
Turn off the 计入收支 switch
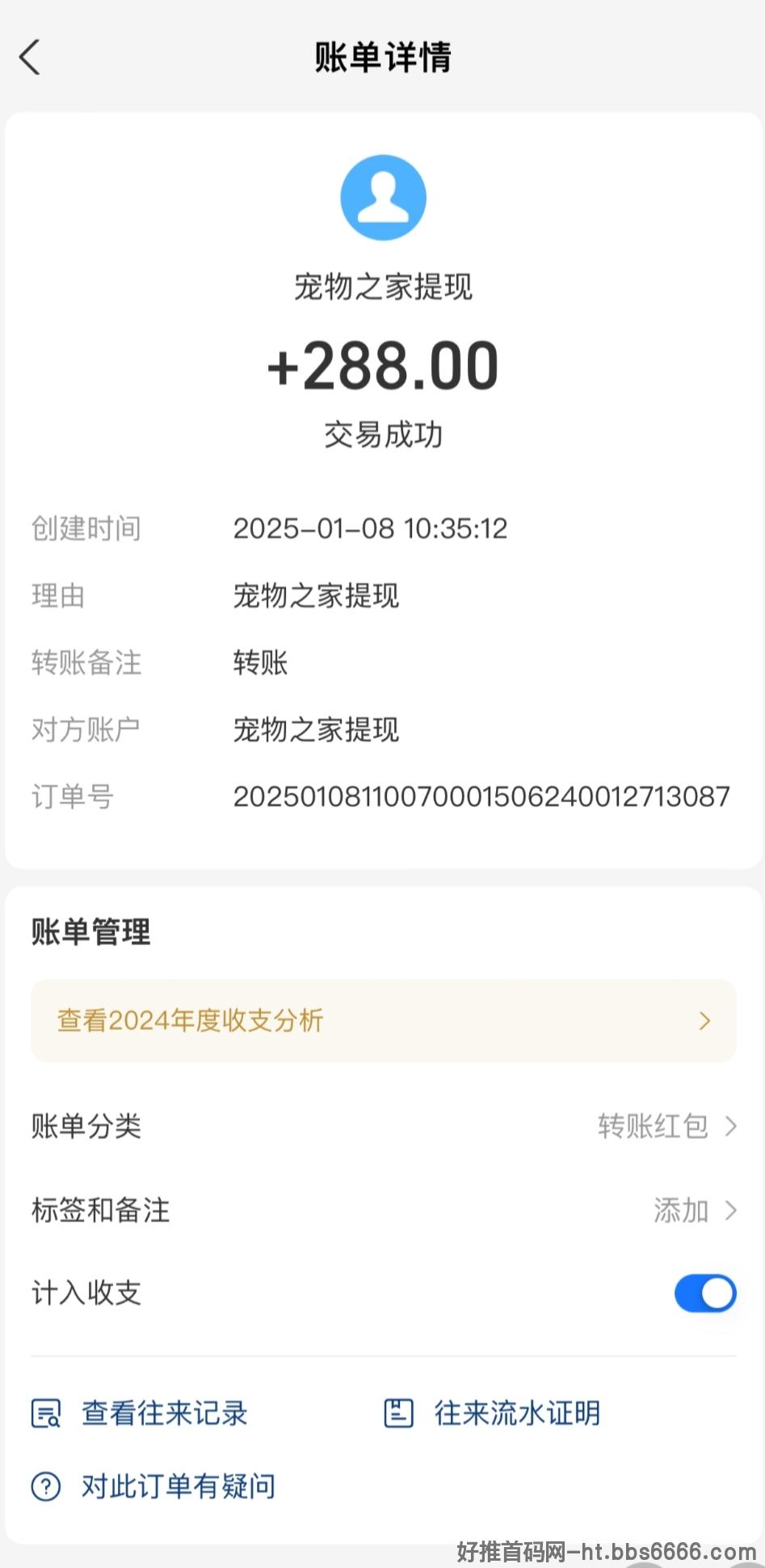pos(705,1293)
